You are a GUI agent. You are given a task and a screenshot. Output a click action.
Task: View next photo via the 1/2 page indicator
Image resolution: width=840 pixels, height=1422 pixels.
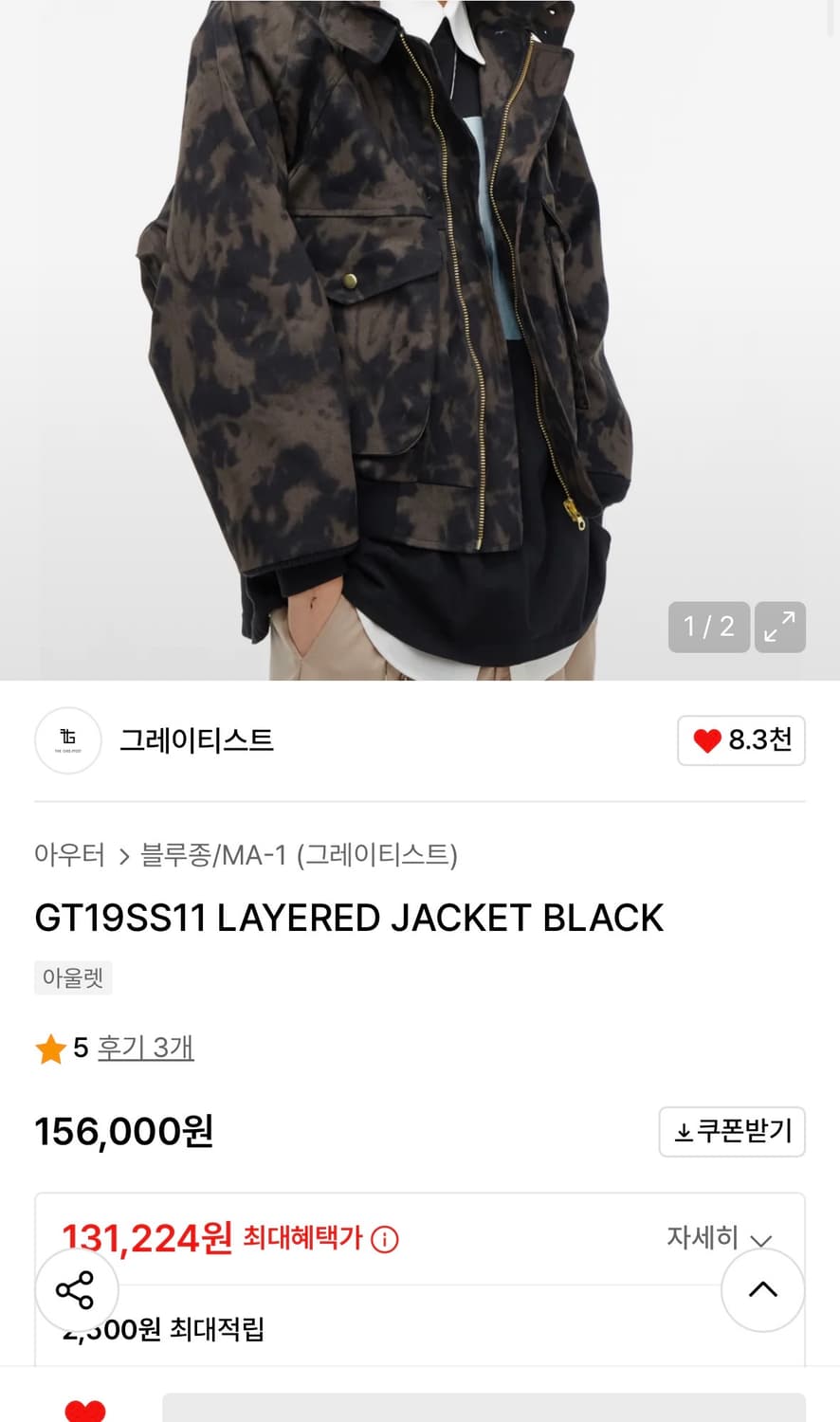coord(708,628)
